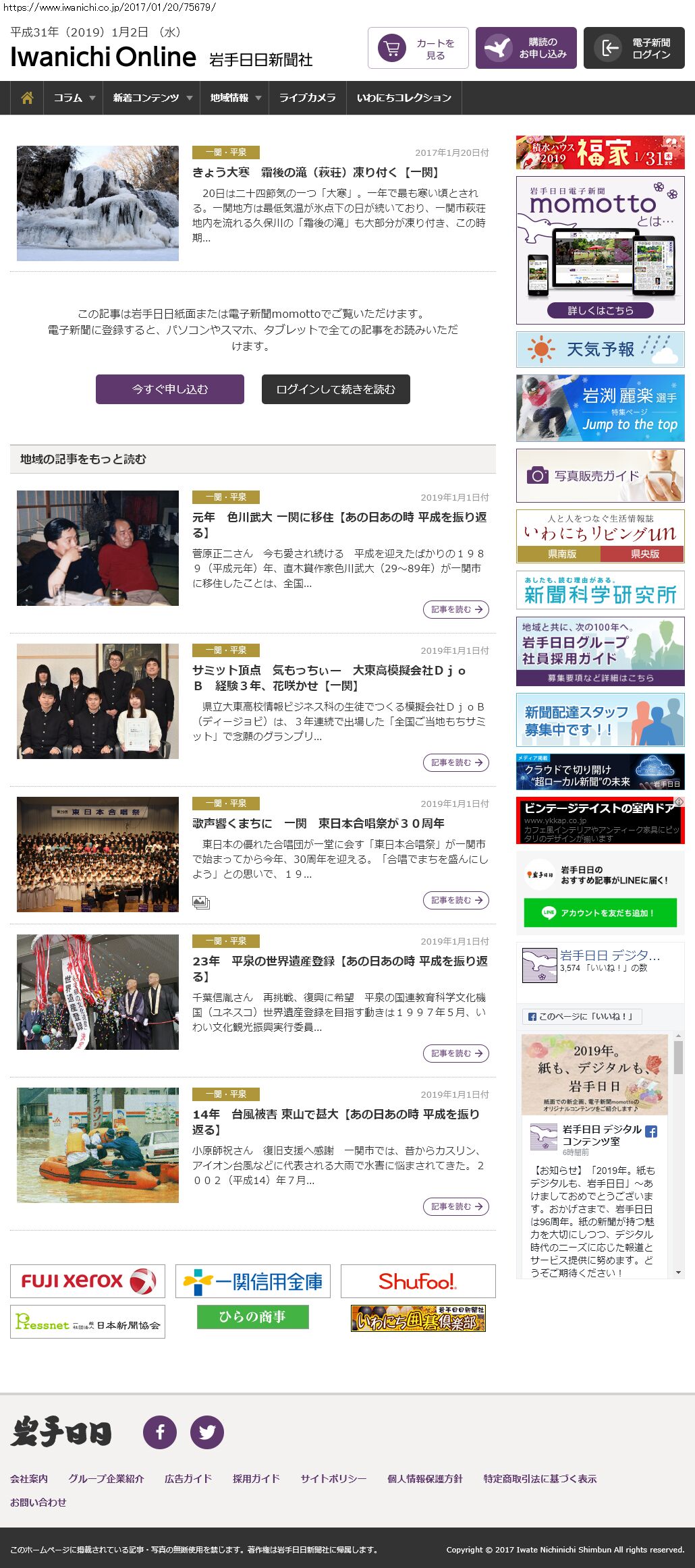Open お問い合わせ contact link
Viewport: 695px width, 1568px height.
pos(38,1502)
